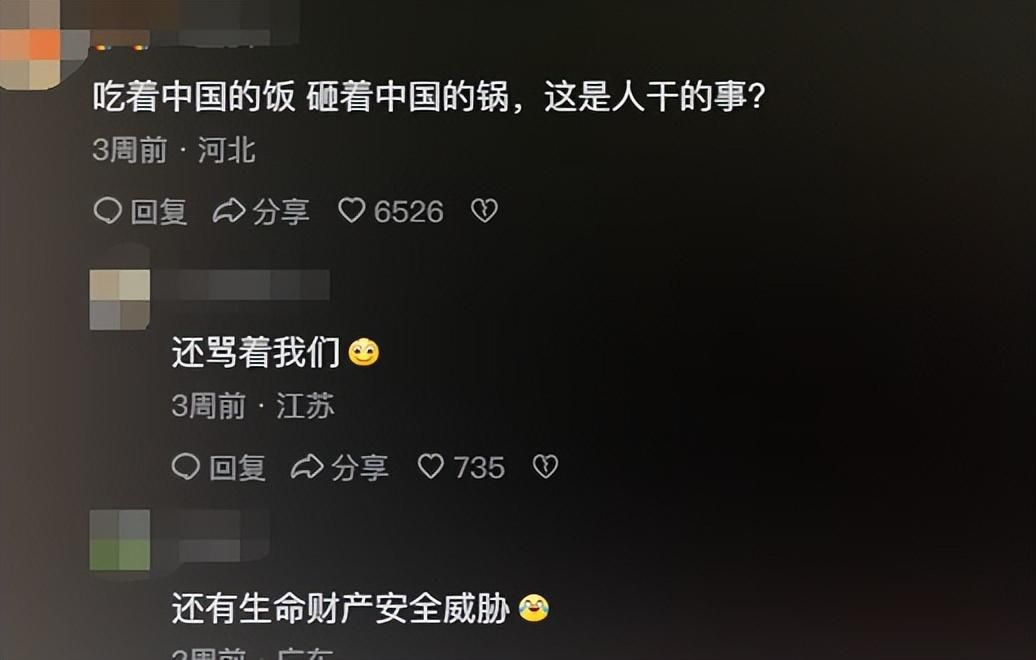The height and width of the screenshot is (660, 1036).
Task: Dislike the 江苏 reply via broken heart
Action: point(545,467)
